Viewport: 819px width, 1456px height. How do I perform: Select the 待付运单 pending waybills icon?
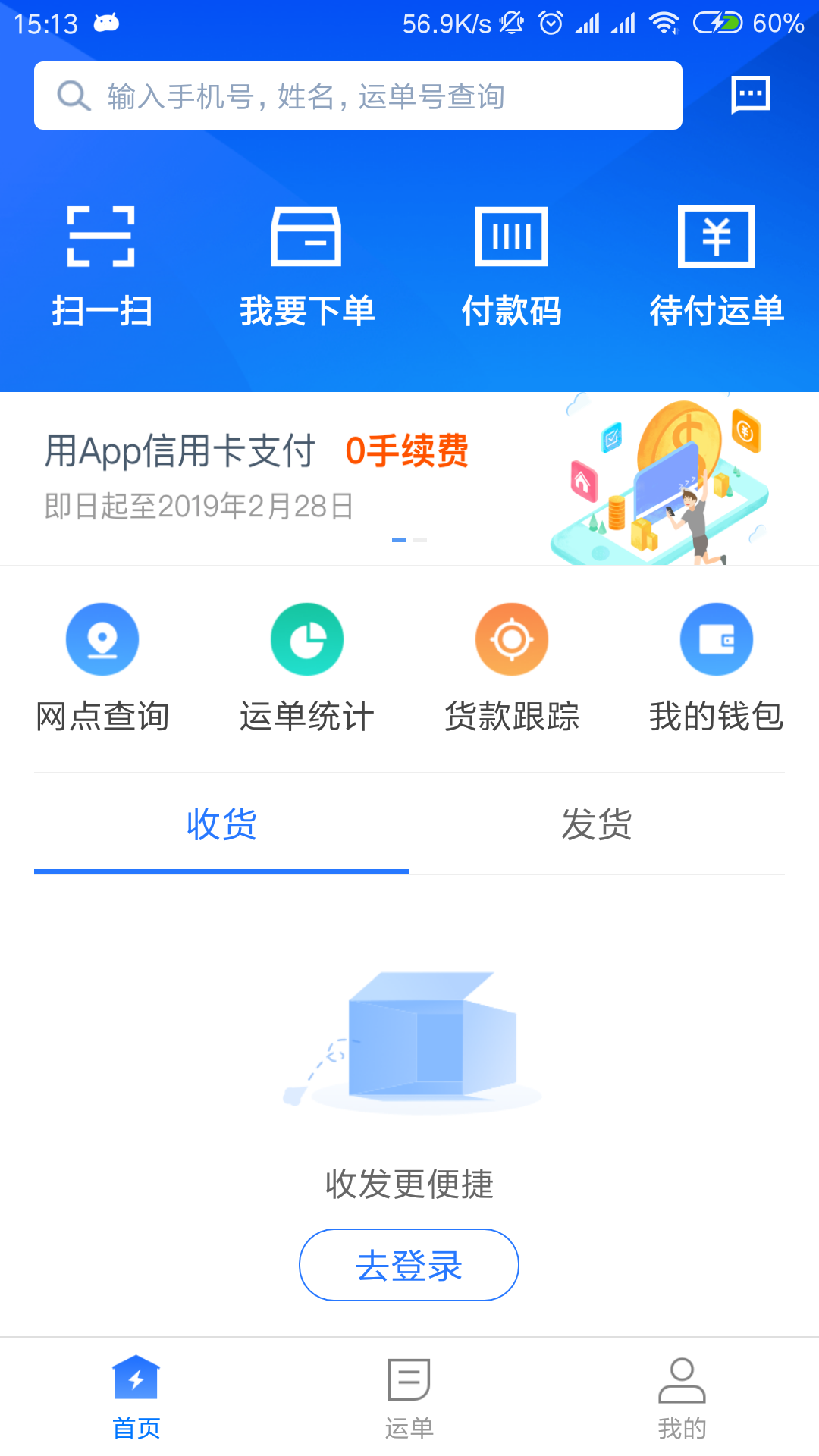click(717, 262)
